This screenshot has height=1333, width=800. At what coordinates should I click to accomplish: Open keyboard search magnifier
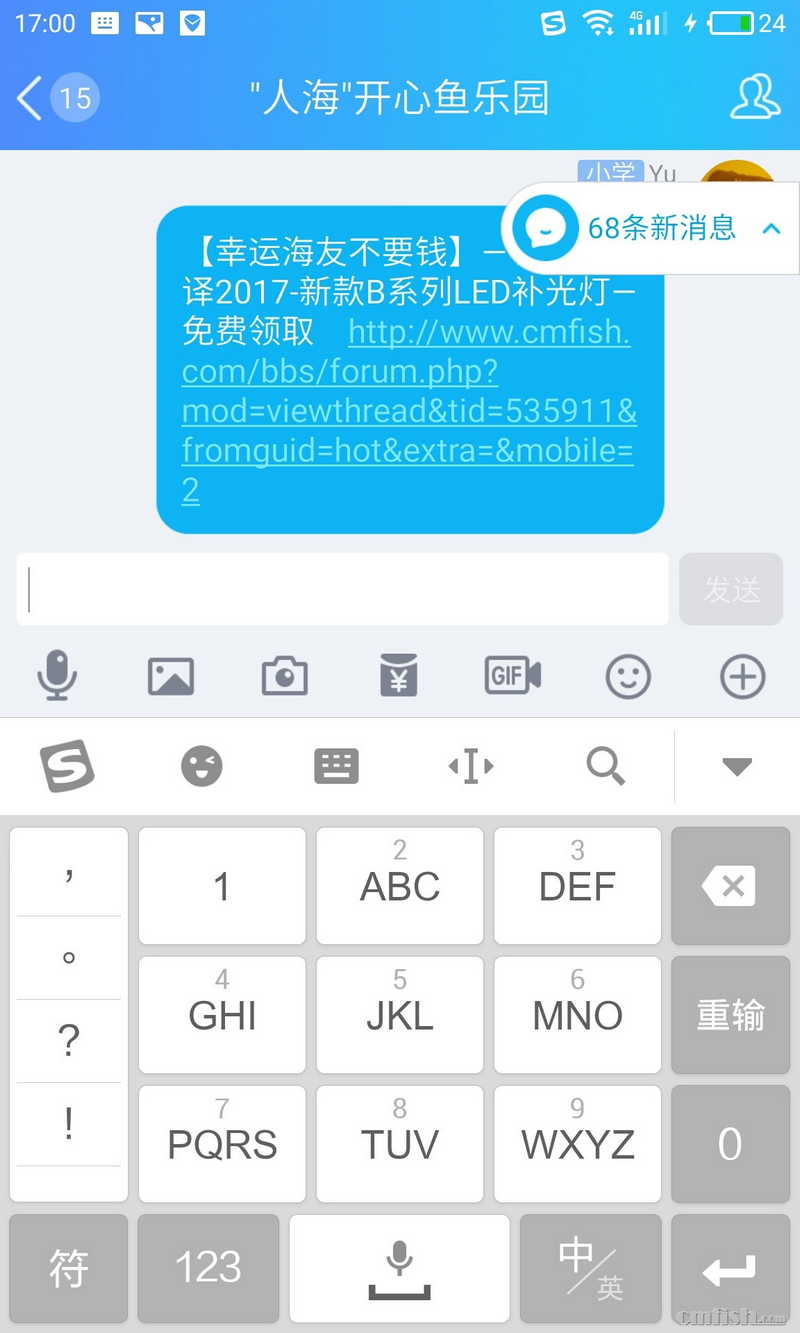pyautogui.click(x=605, y=767)
